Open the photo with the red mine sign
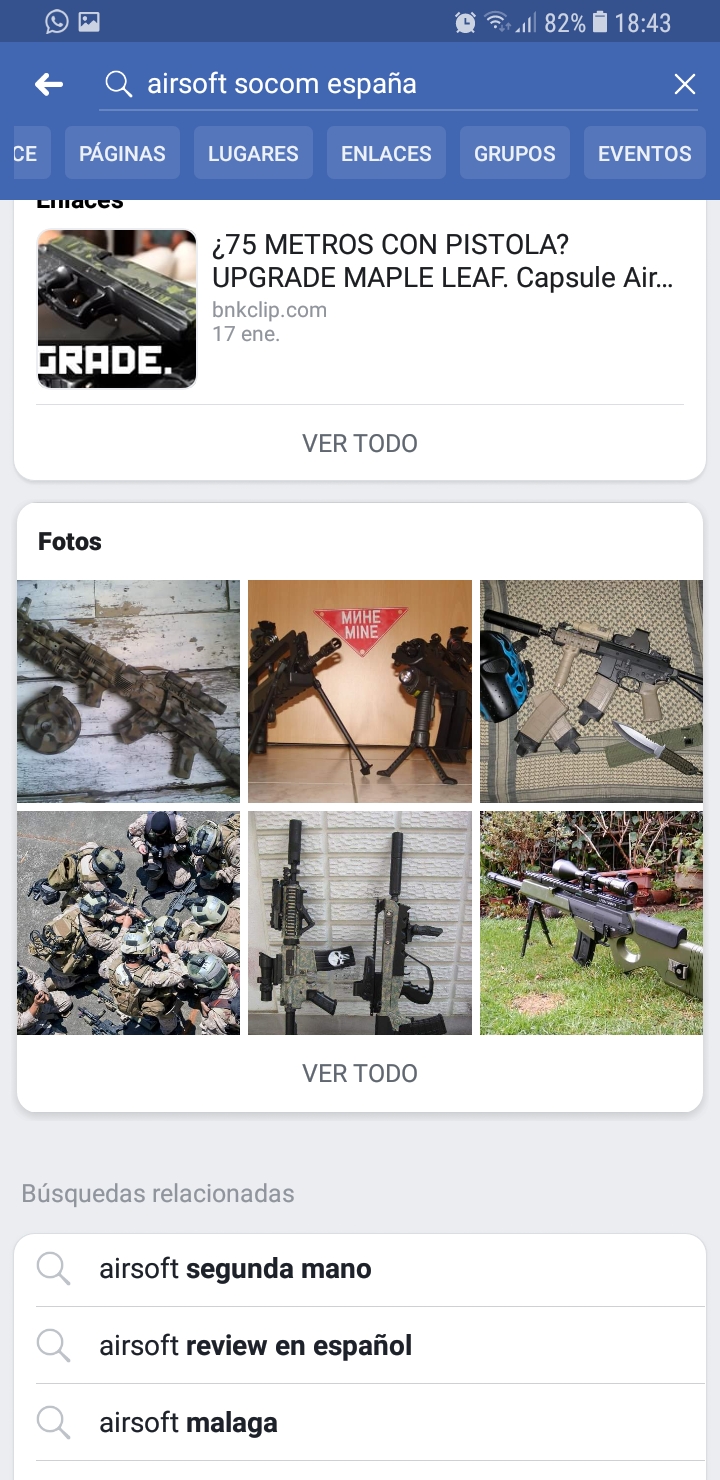Viewport: 720px width, 1480px height. [x=360, y=691]
